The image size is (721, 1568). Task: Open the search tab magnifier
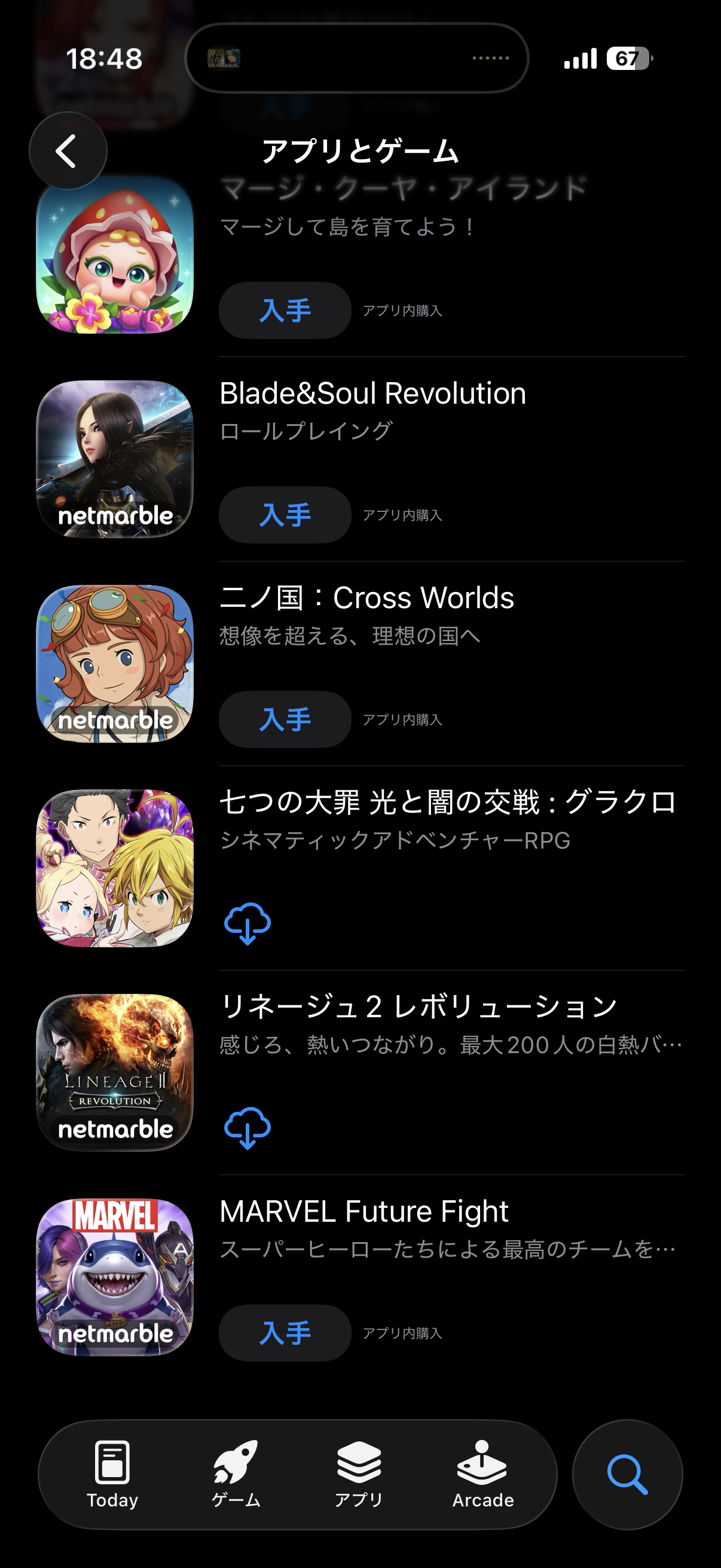[627, 1474]
